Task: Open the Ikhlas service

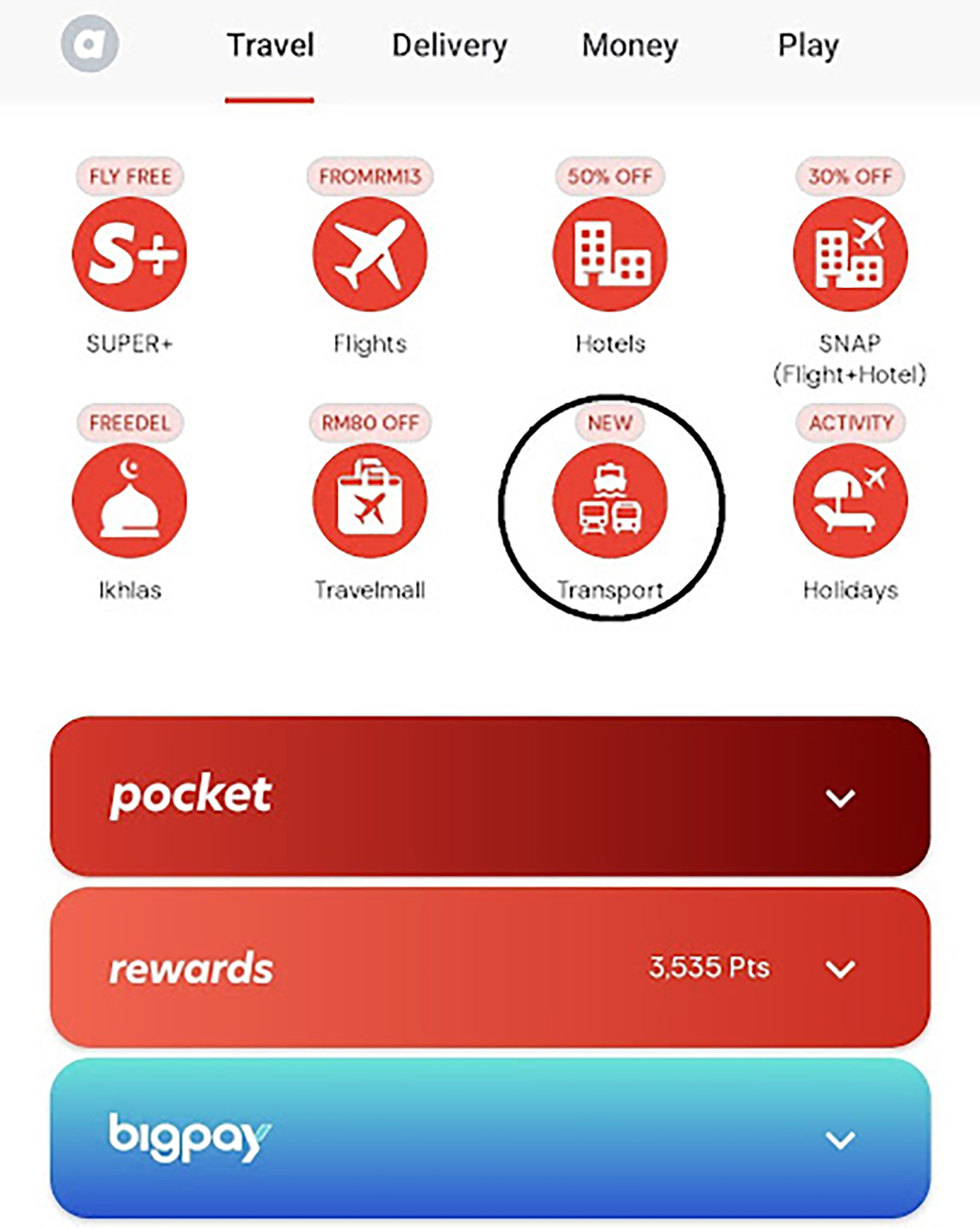Action: coord(129,501)
